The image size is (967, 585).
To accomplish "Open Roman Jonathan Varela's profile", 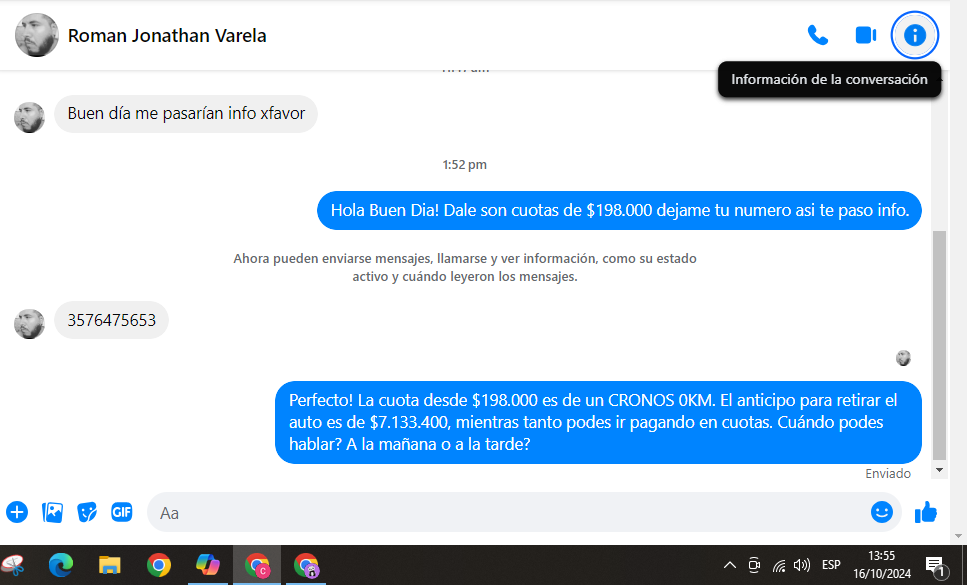I will click(166, 36).
